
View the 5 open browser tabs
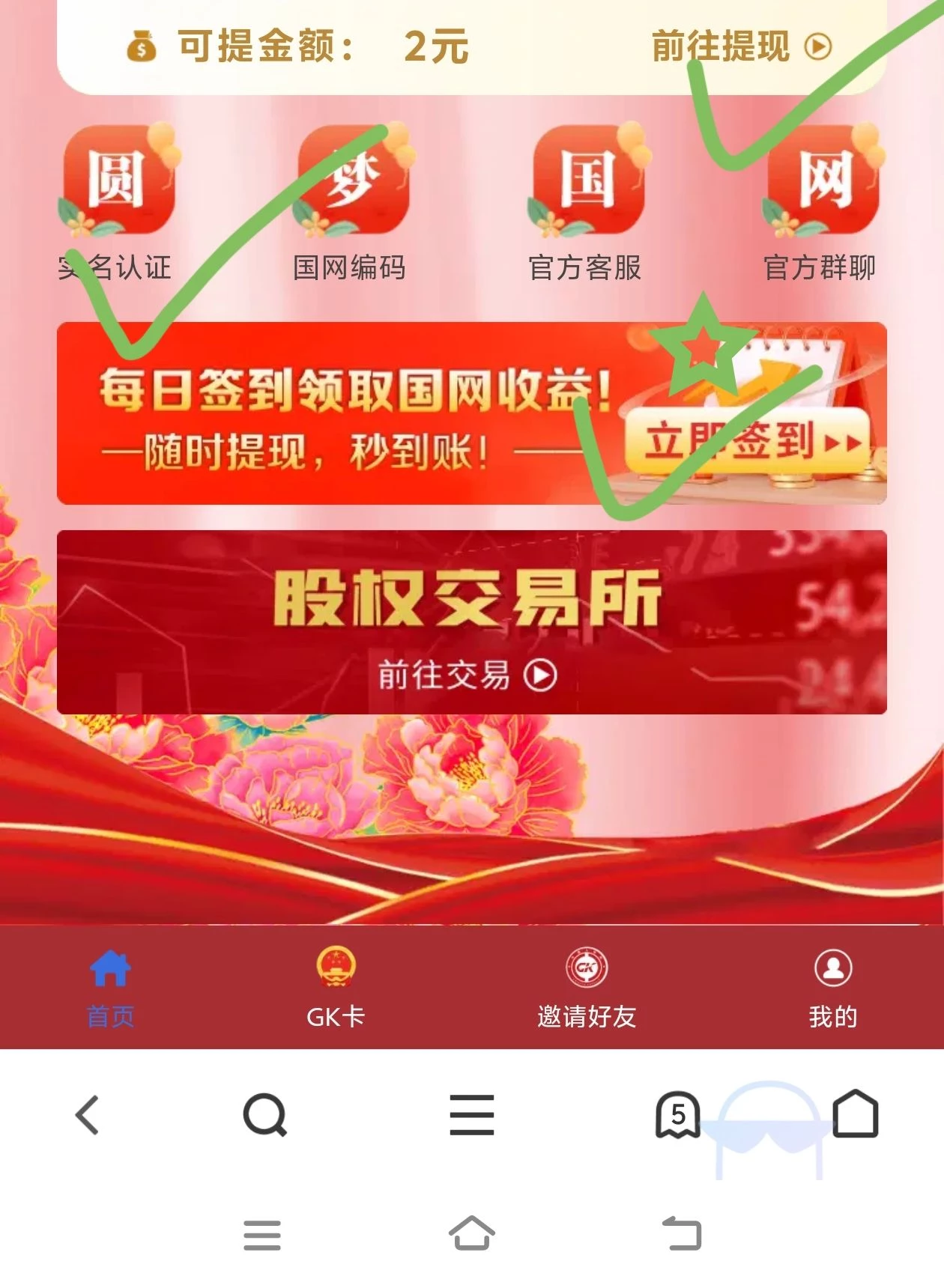point(677,1115)
